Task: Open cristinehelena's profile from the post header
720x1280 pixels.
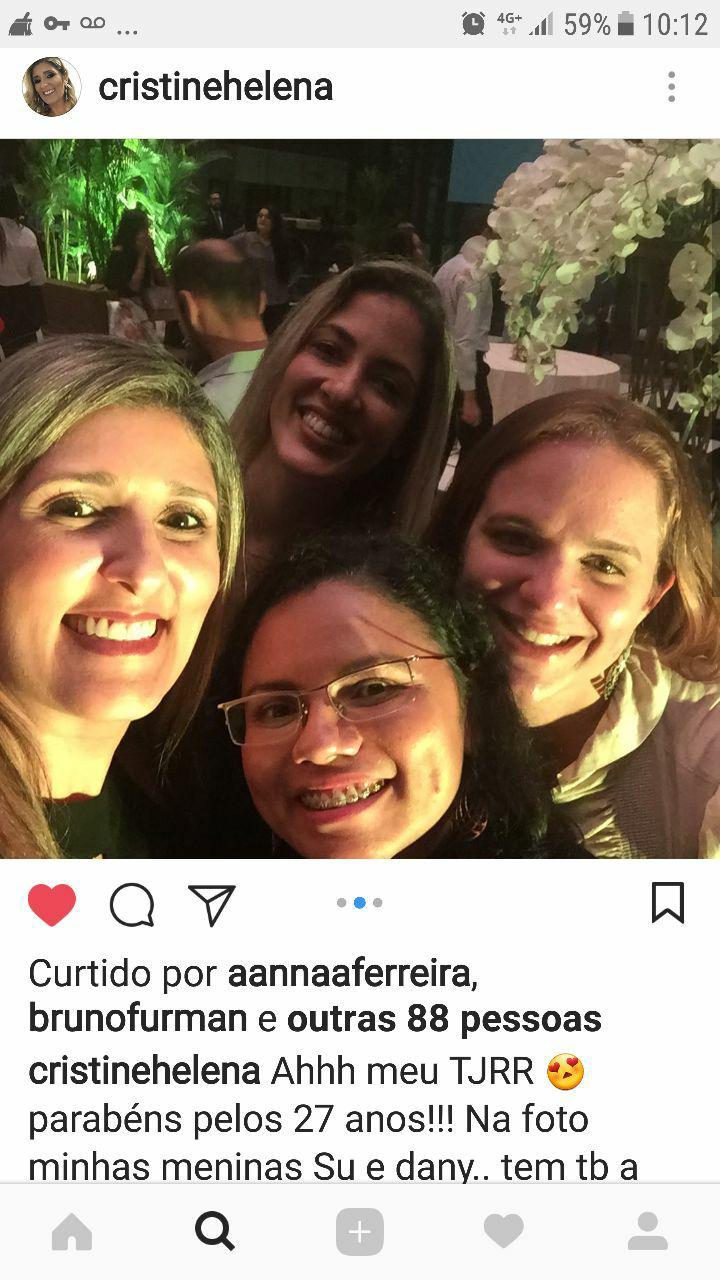Action: 215,87
